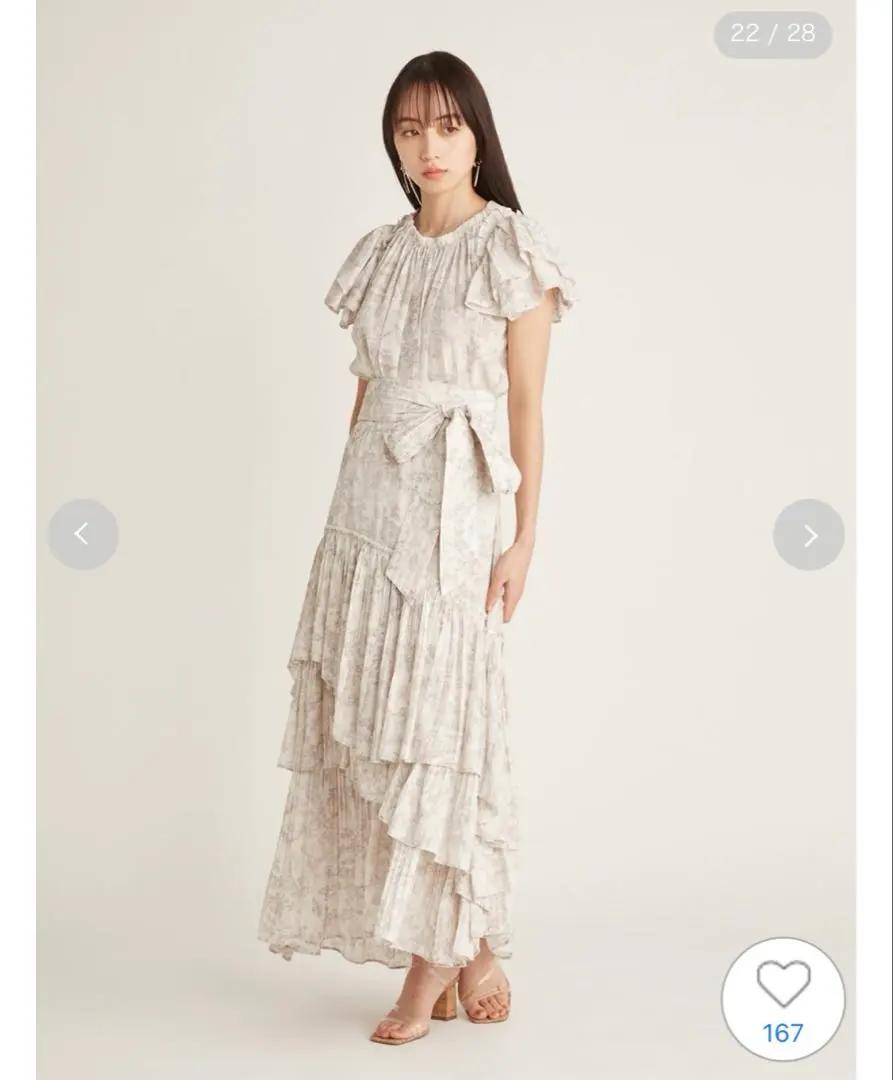Go to the next product photo
Viewport: 893px width, 1080px height.
[808, 535]
